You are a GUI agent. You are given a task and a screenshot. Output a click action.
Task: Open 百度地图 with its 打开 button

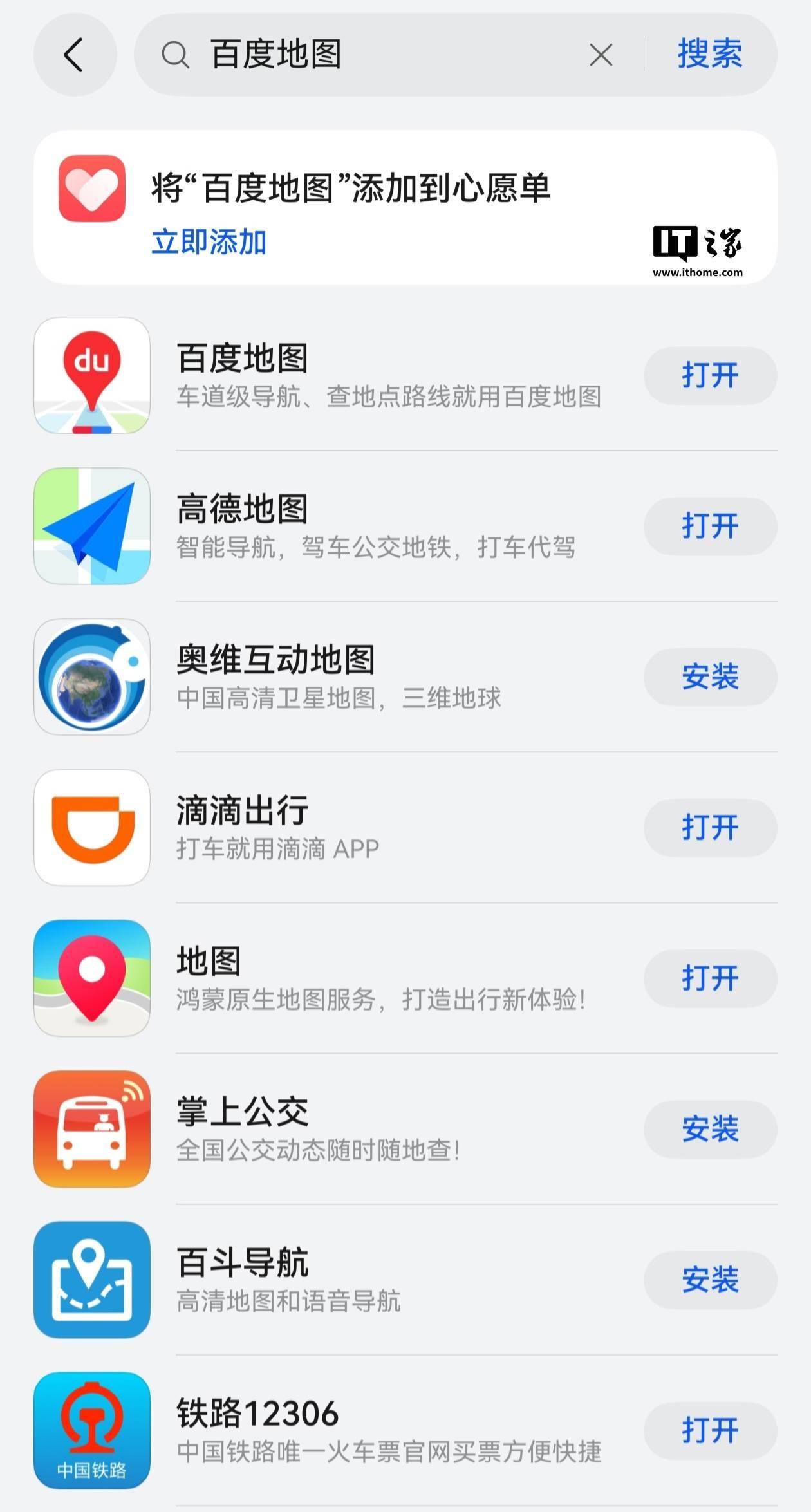coord(710,375)
